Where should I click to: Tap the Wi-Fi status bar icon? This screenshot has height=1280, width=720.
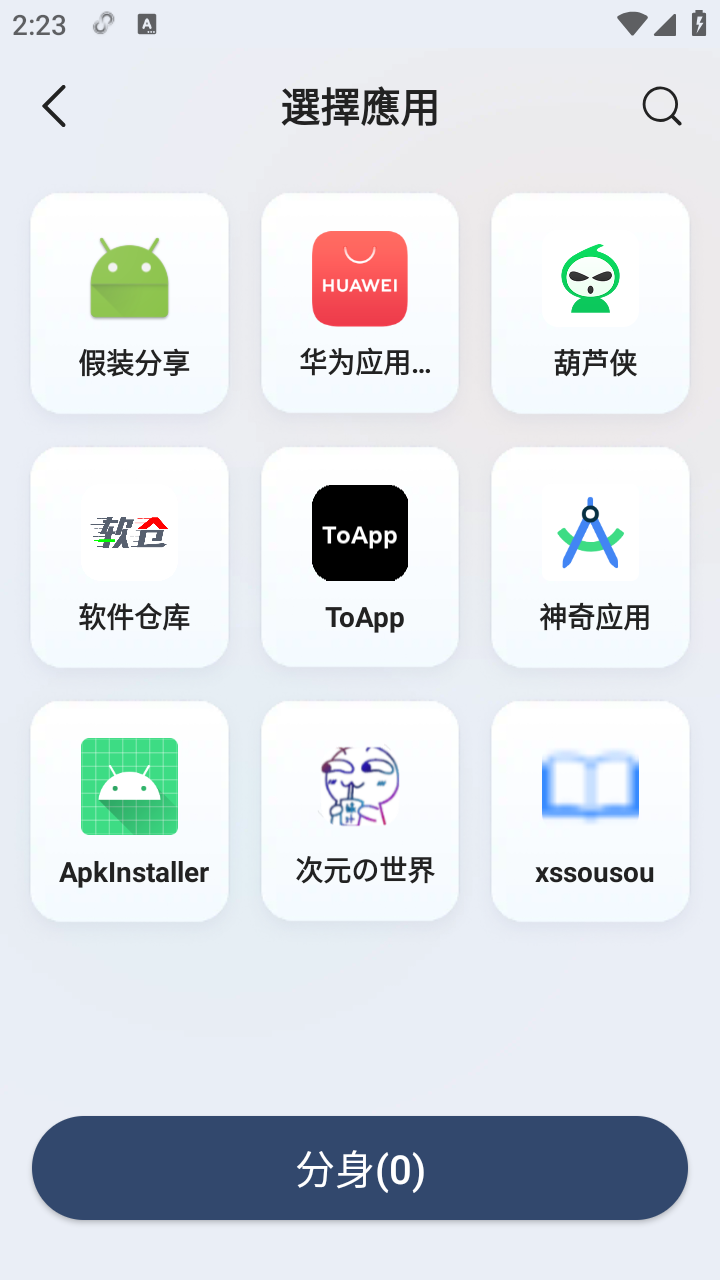pyautogui.click(x=632, y=25)
